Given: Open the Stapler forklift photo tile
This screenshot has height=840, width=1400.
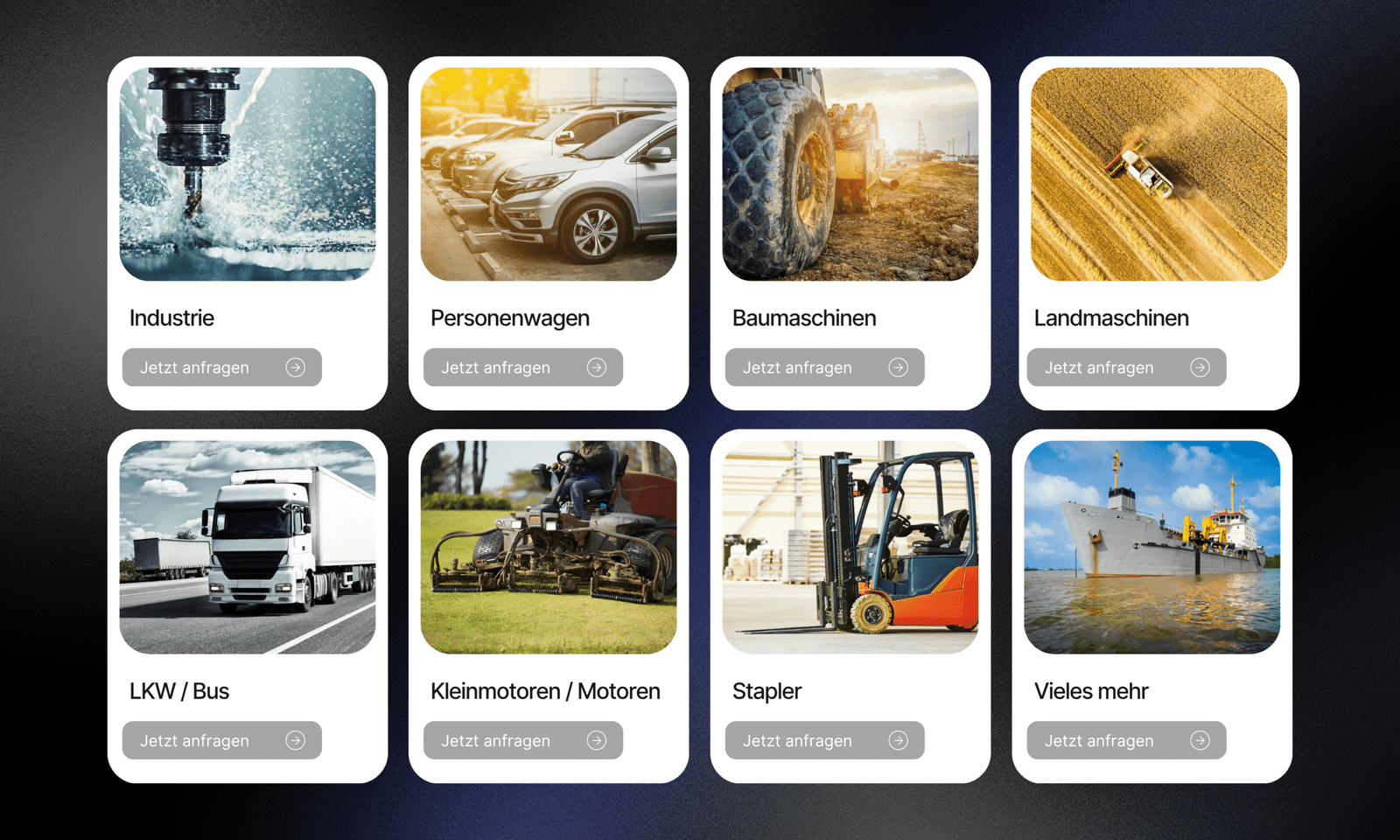Looking at the screenshot, I should (850, 547).
